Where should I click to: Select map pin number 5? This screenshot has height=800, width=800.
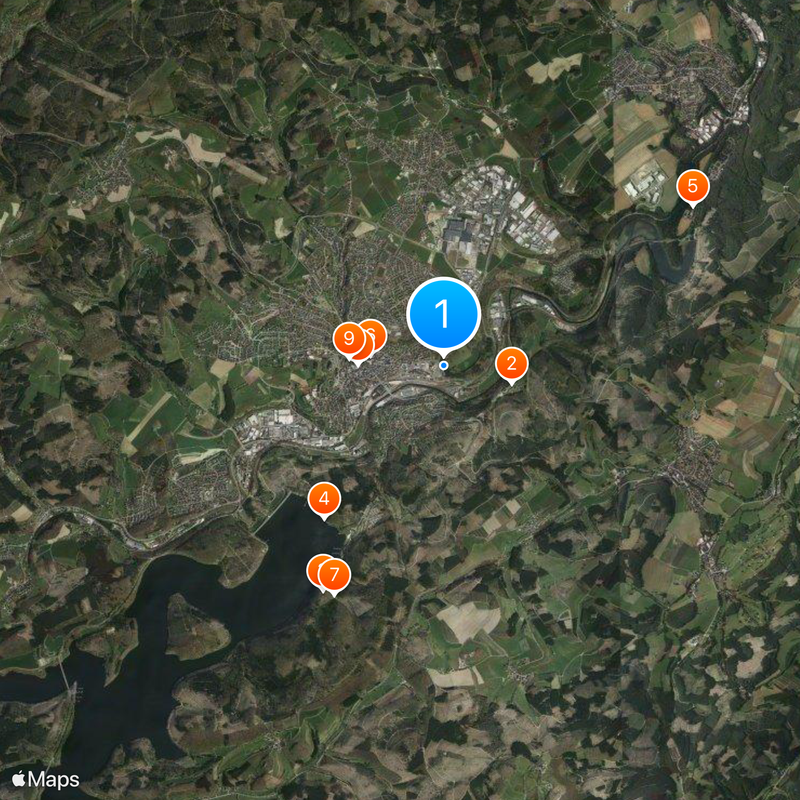(692, 186)
